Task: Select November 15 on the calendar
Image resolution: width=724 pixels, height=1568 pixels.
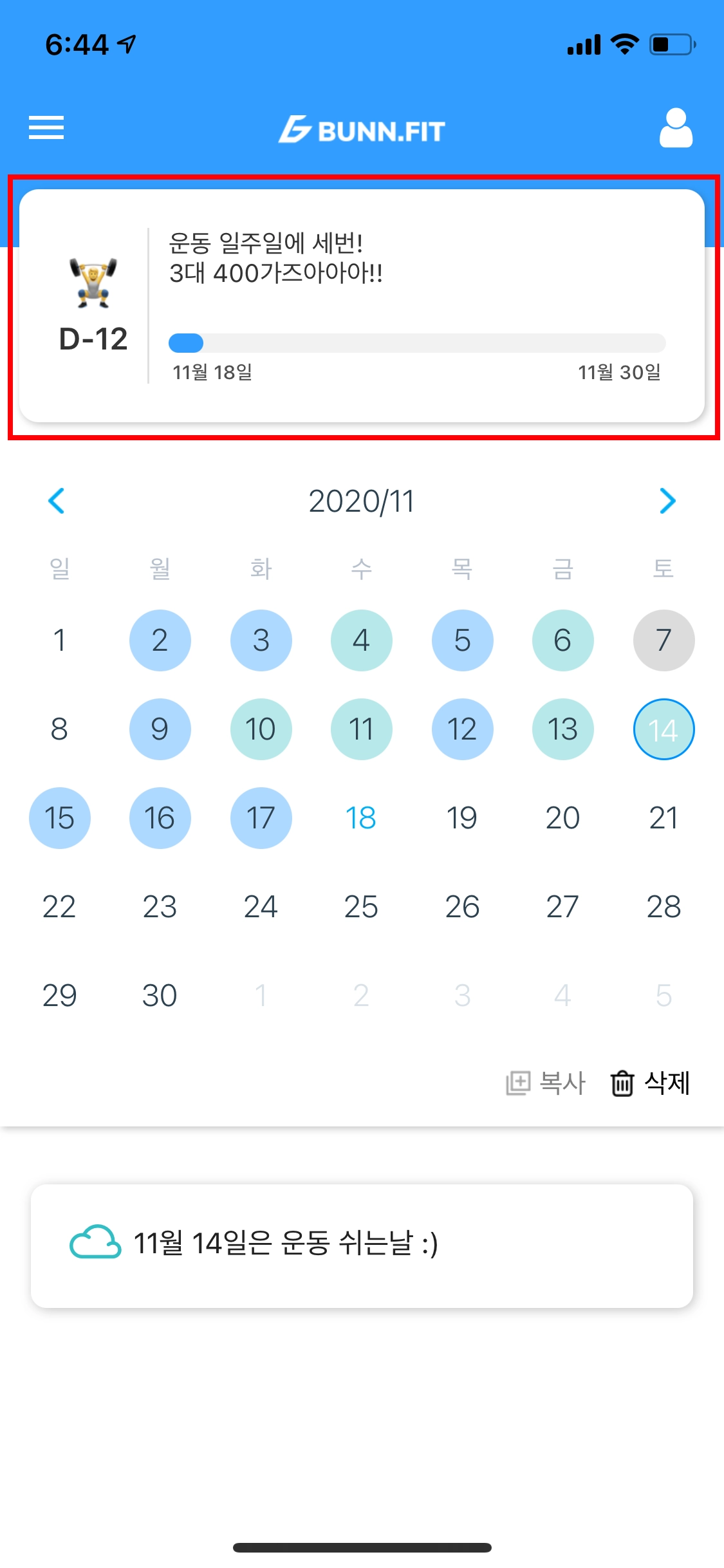Action: pos(59,818)
